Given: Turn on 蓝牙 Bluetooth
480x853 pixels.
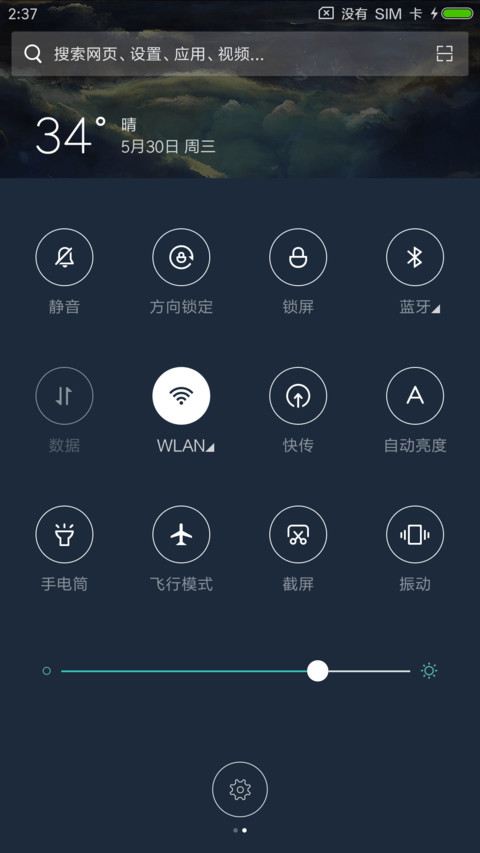Looking at the screenshot, I should pyautogui.click(x=415, y=257).
